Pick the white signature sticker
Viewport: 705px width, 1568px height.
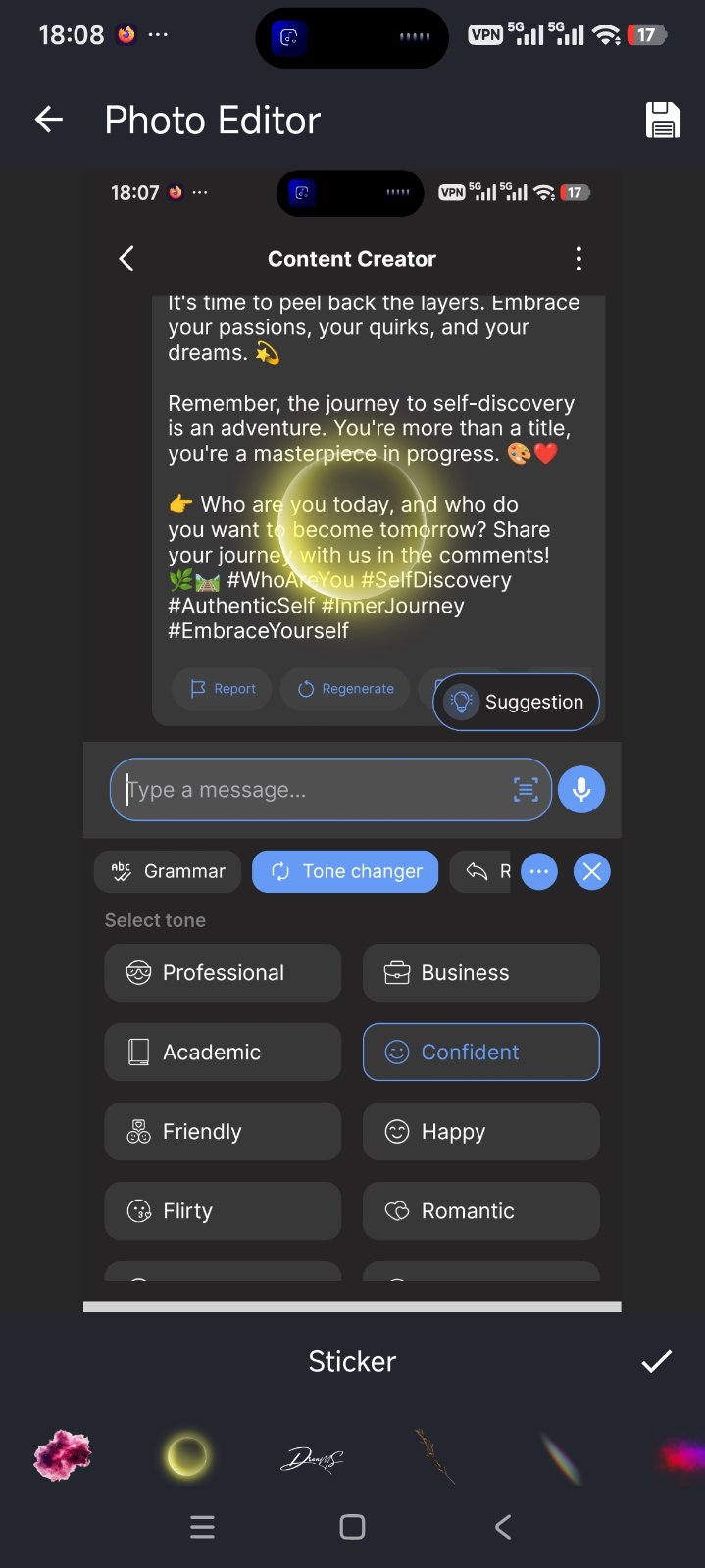[x=312, y=1460]
